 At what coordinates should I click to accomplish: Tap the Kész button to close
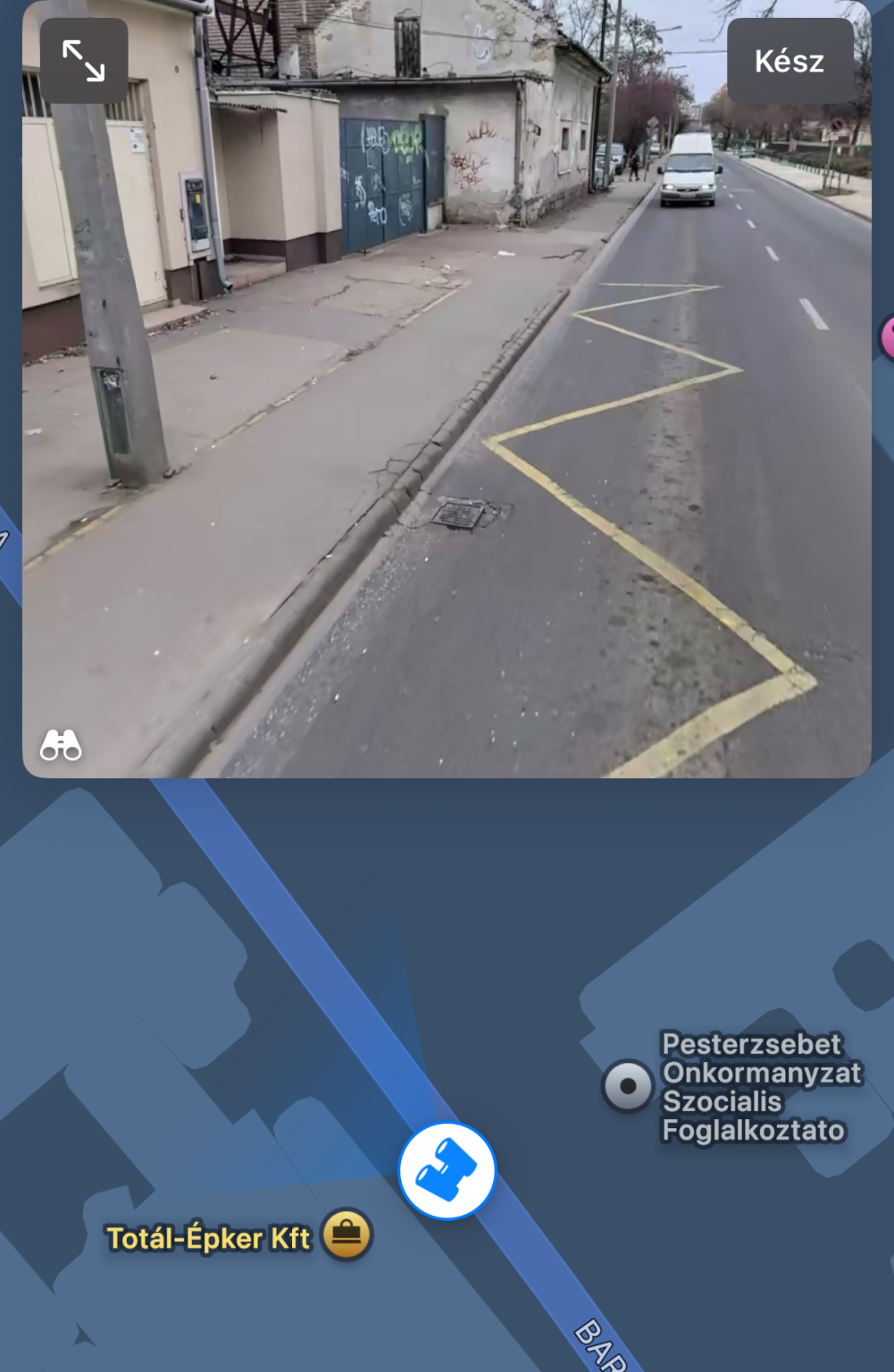pos(790,61)
